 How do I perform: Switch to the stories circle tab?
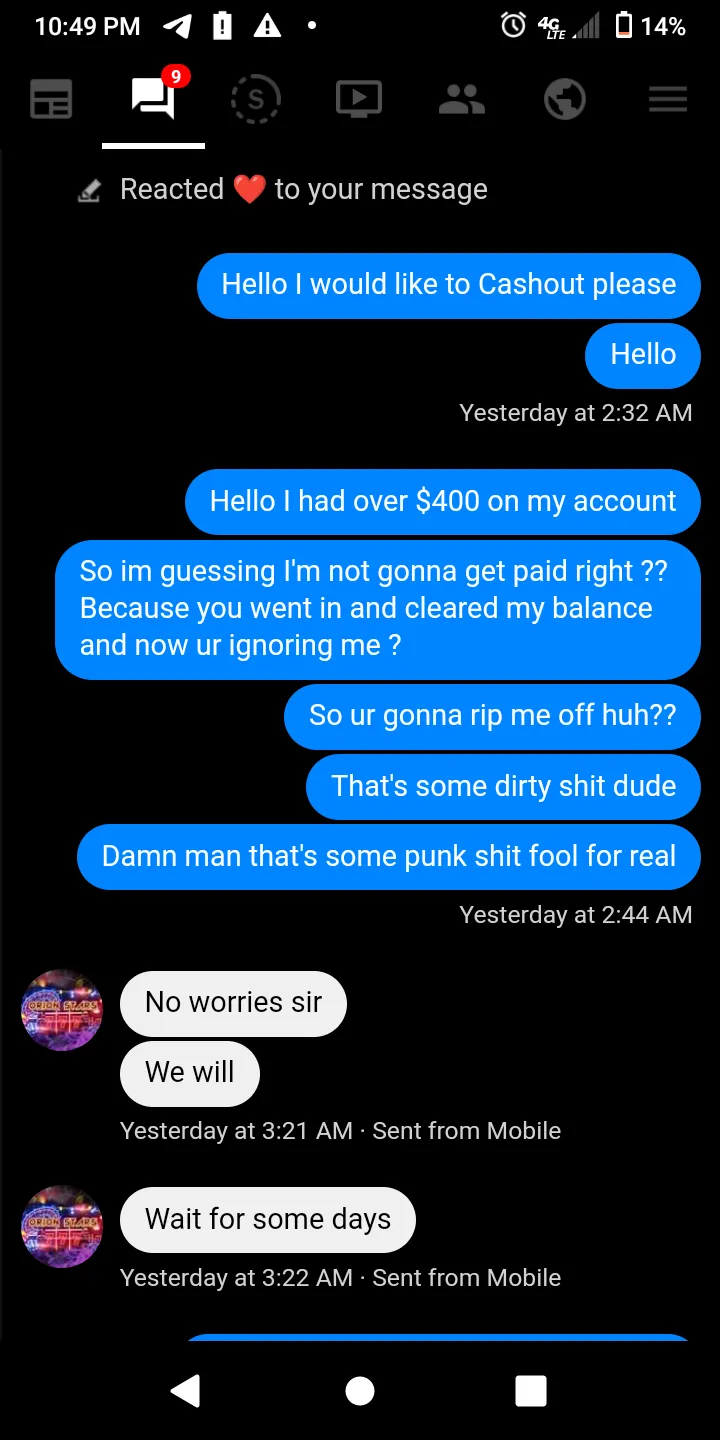tap(256, 99)
